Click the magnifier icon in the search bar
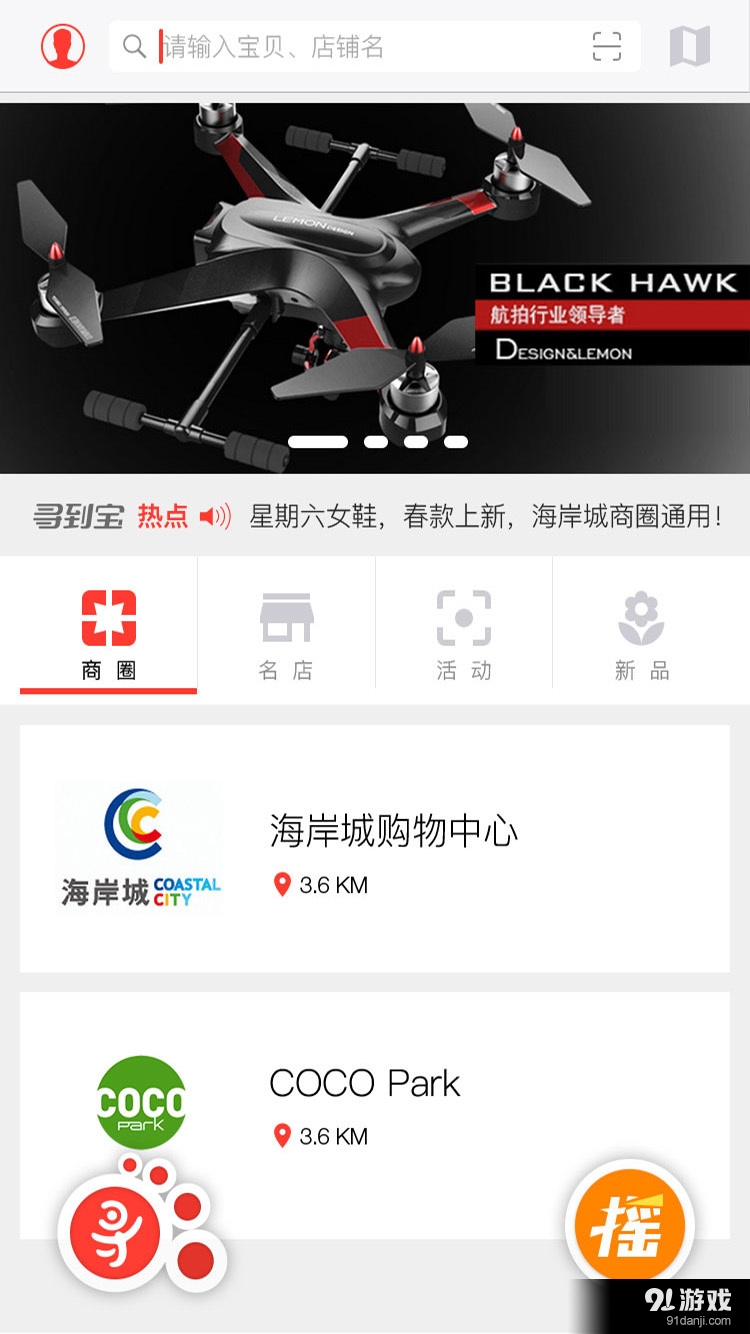 pyautogui.click(x=134, y=46)
